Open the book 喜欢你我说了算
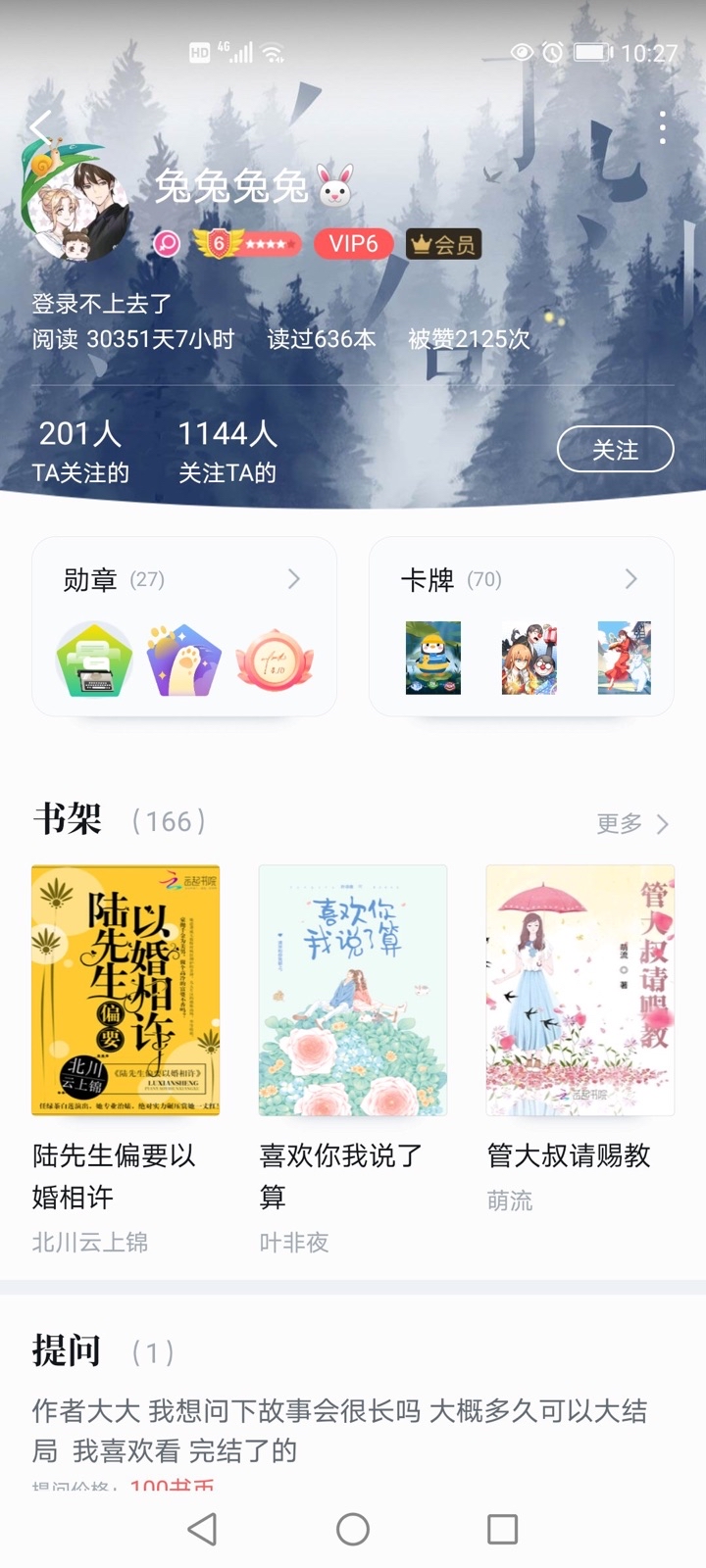This screenshot has width=706, height=1568. [x=353, y=991]
